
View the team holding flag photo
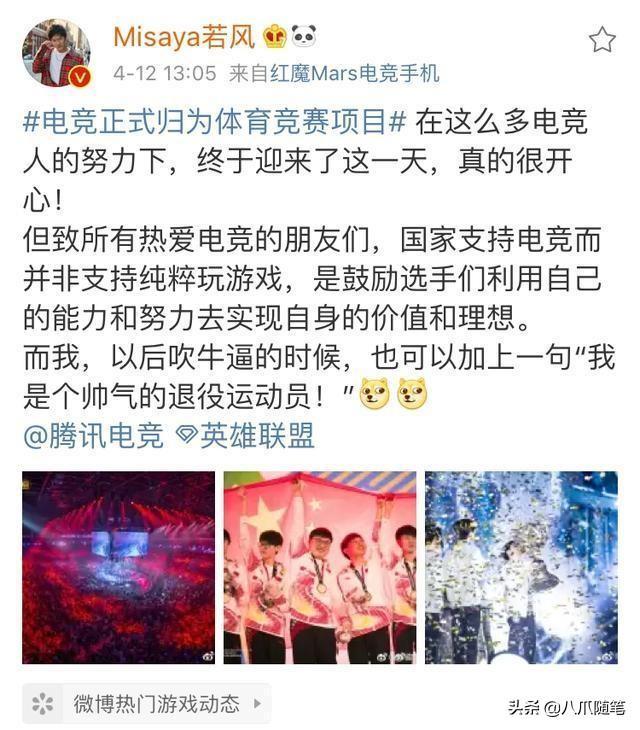320,567
